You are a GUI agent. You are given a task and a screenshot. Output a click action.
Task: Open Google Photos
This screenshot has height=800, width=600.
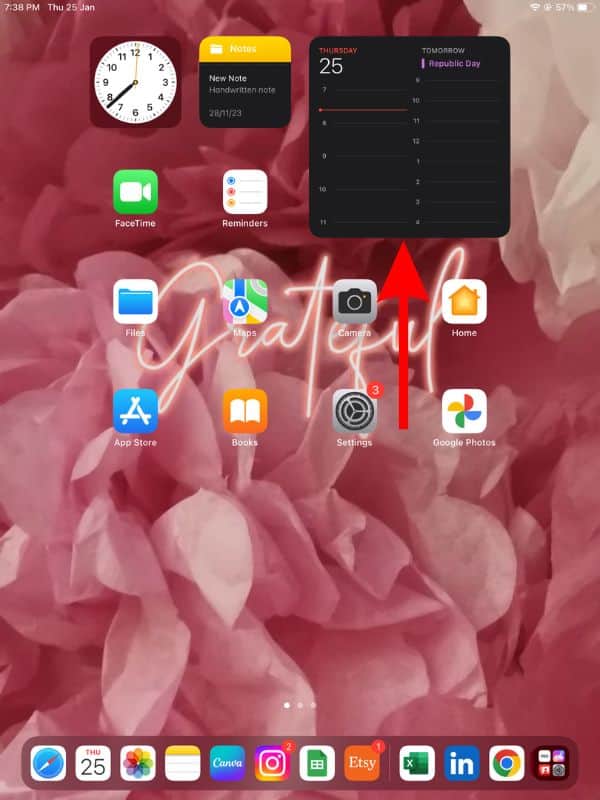pyautogui.click(x=464, y=411)
